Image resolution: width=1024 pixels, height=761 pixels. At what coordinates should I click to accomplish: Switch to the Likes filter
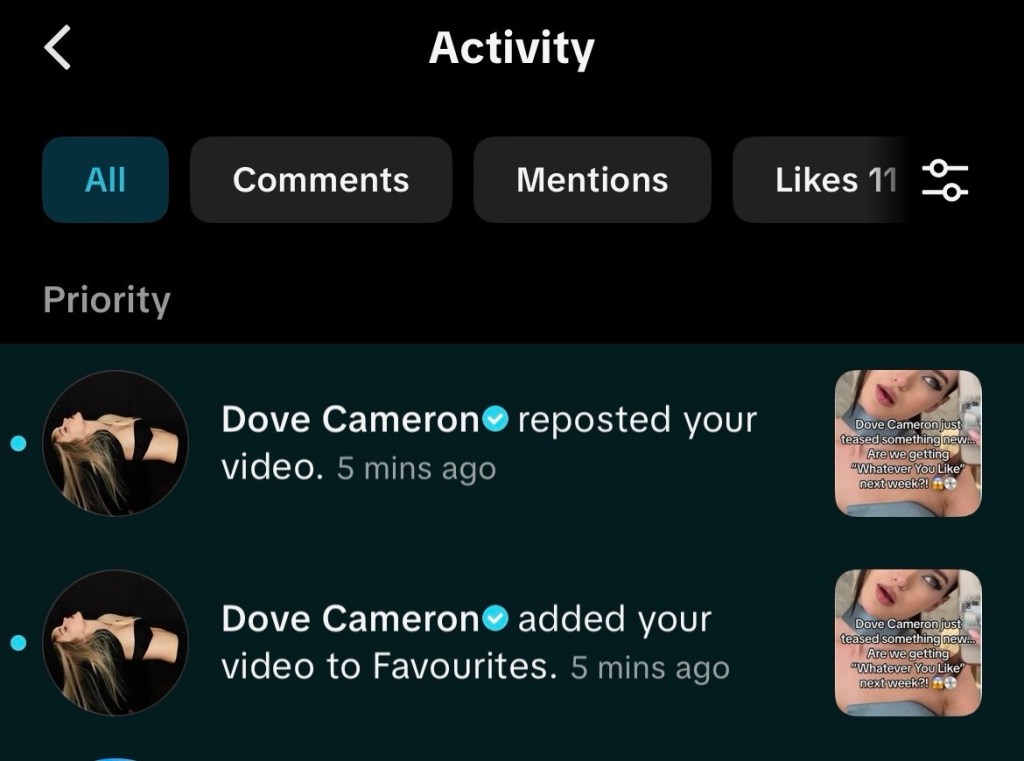[x=820, y=180]
